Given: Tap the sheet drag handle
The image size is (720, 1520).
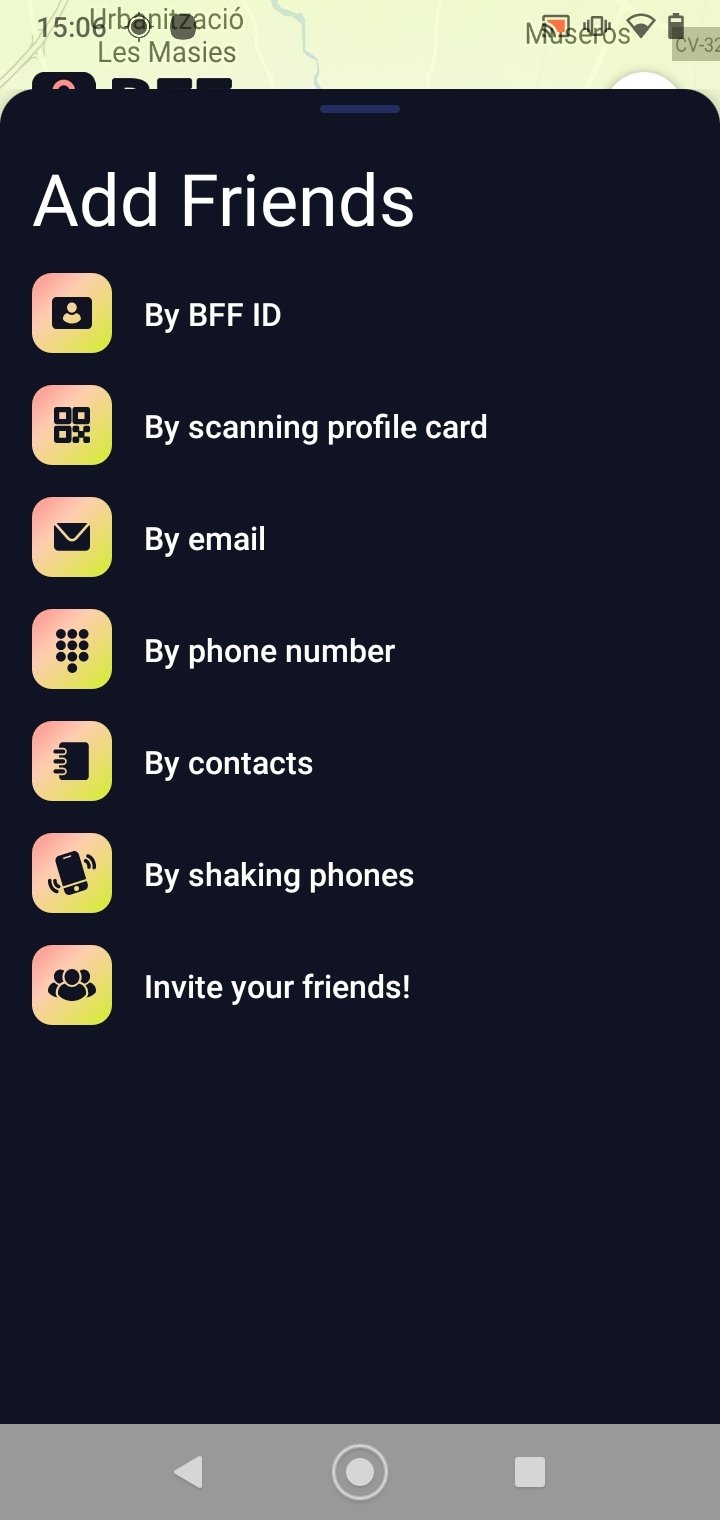Looking at the screenshot, I should tap(360, 109).
